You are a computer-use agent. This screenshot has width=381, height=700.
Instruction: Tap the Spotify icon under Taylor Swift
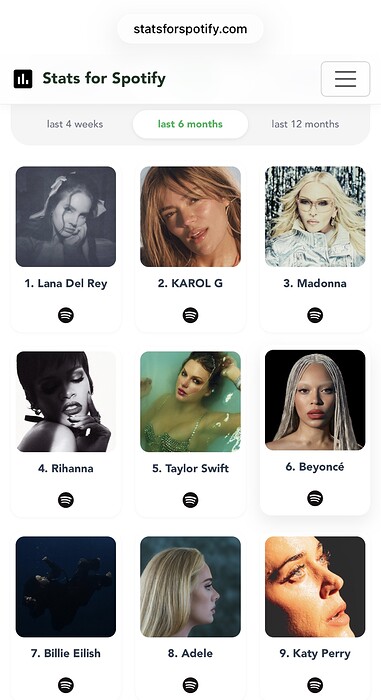point(190,500)
